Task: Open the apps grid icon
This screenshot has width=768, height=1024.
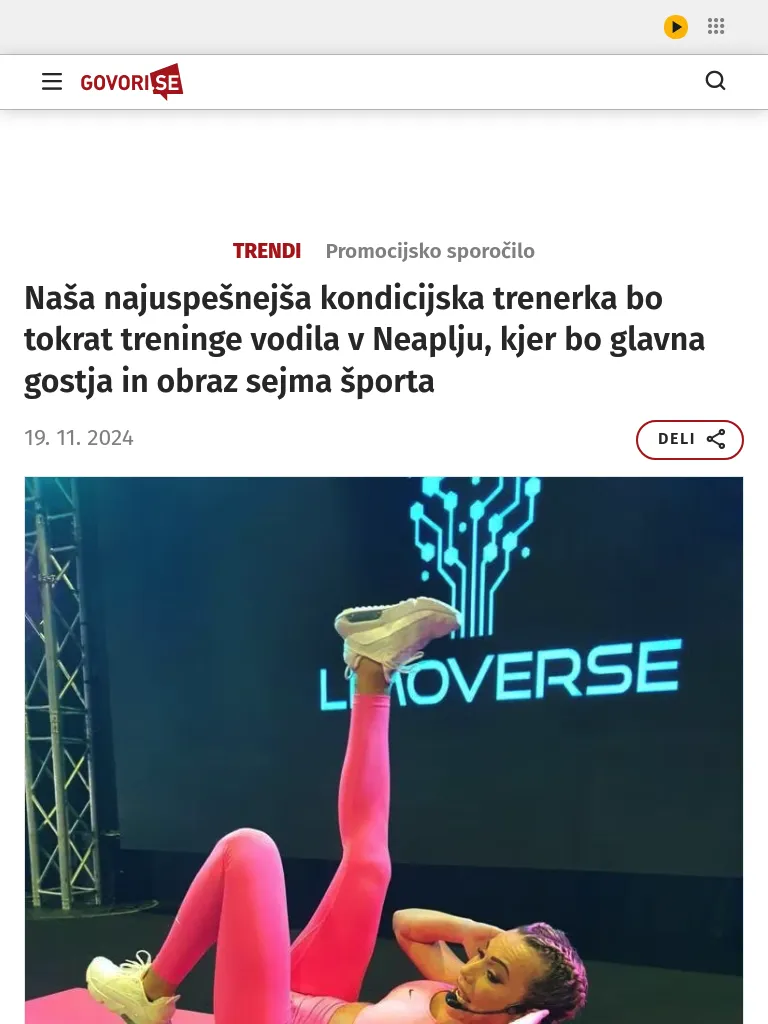Action: [716, 27]
